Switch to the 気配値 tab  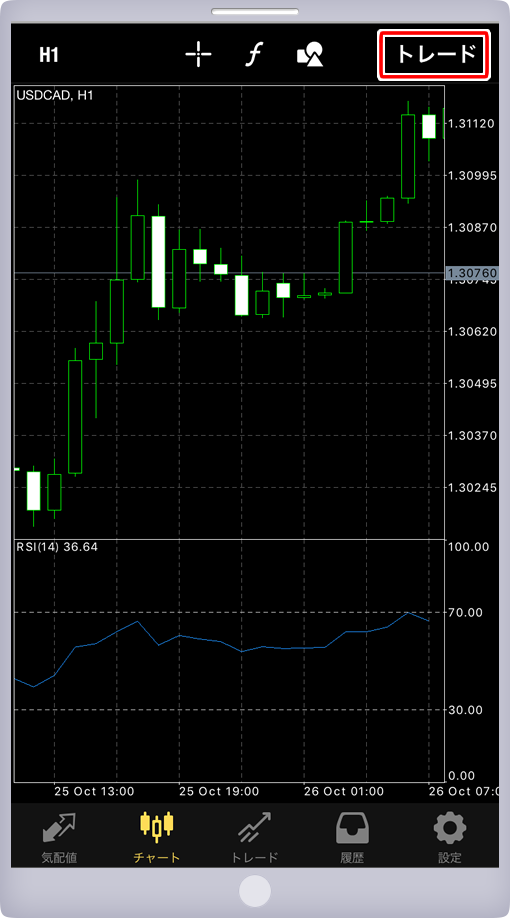click(59, 838)
